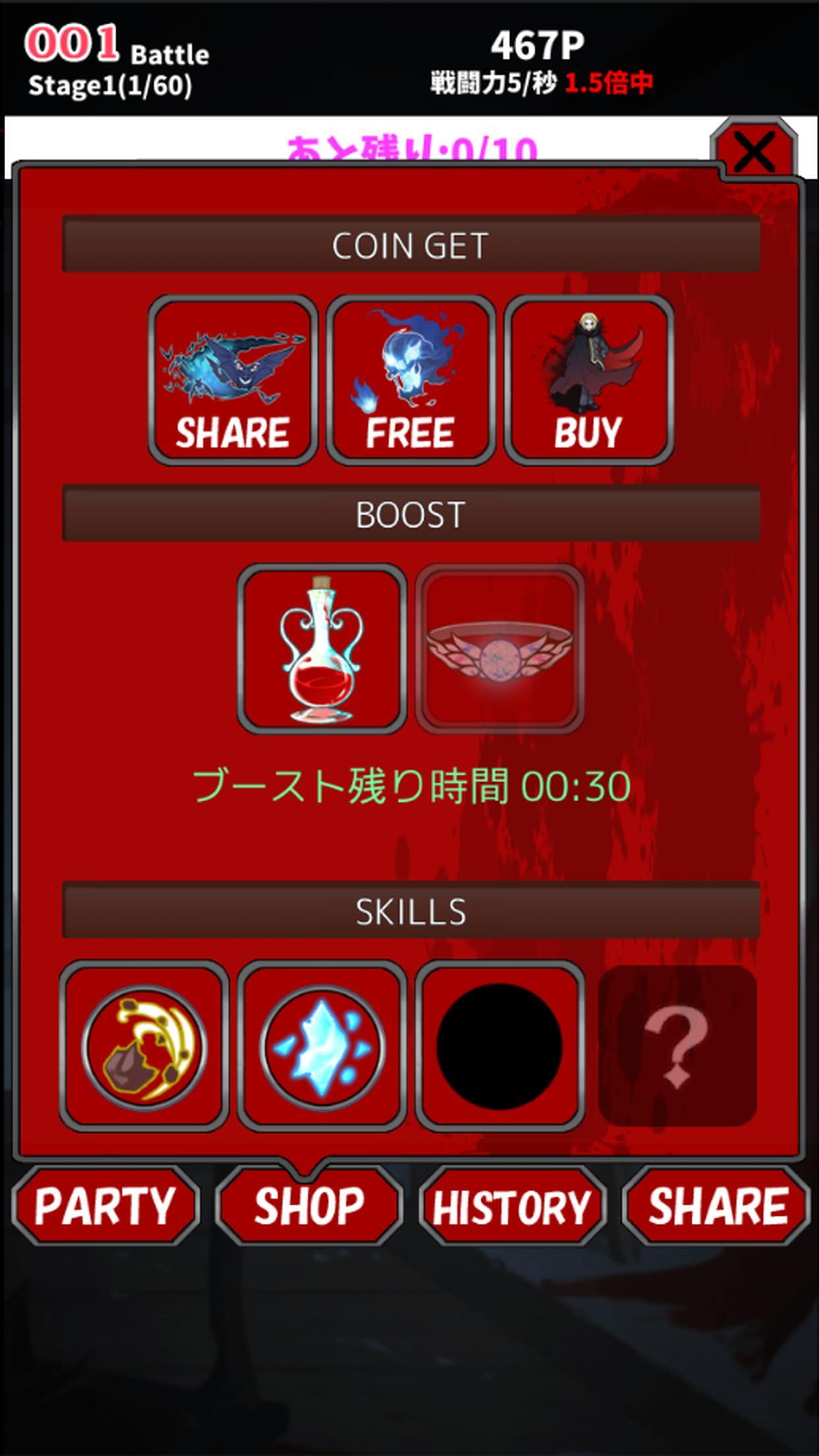The image size is (819, 1456).
Task: Select the black circle skill
Action: pyautogui.click(x=500, y=1046)
